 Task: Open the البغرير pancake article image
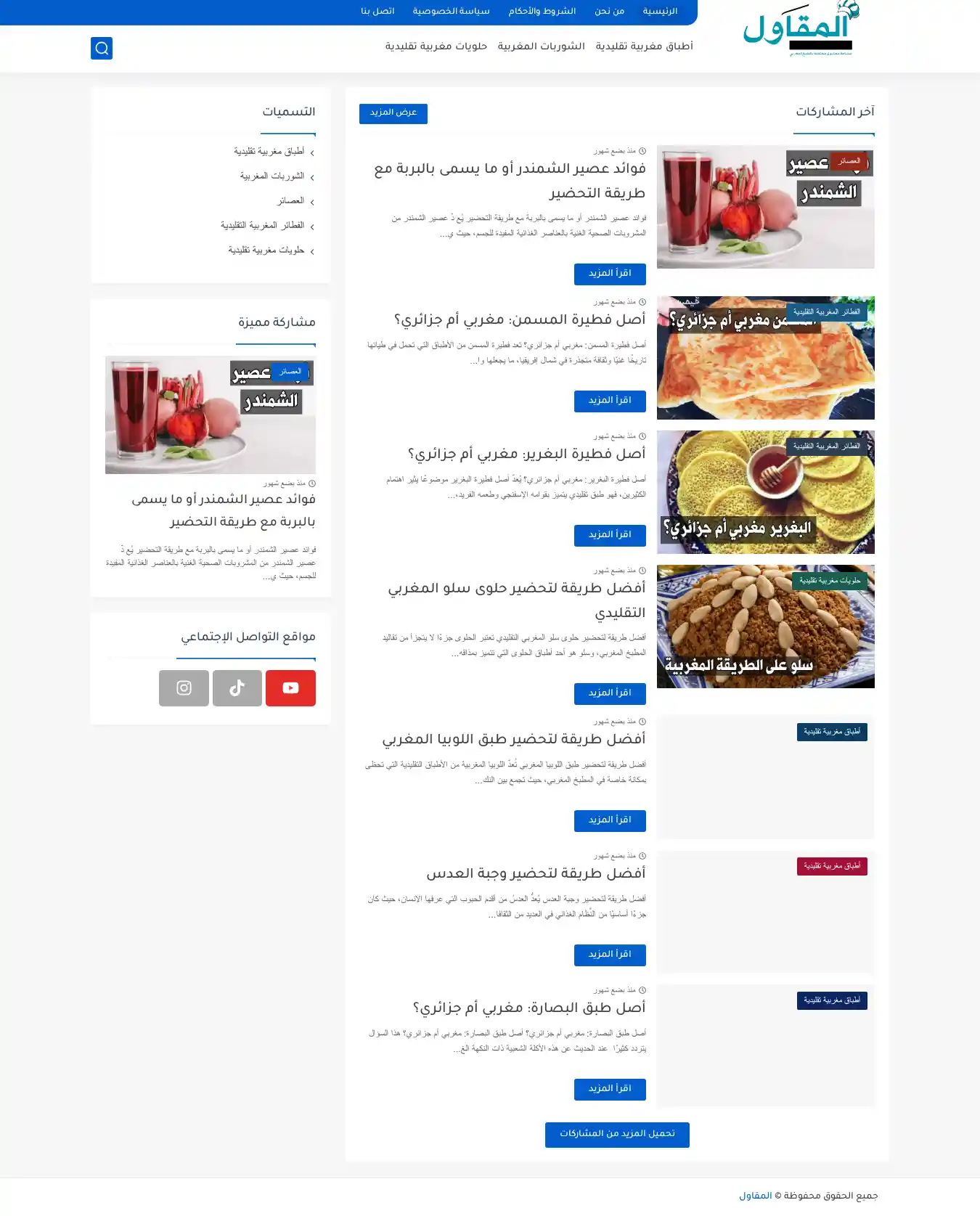[x=765, y=492]
